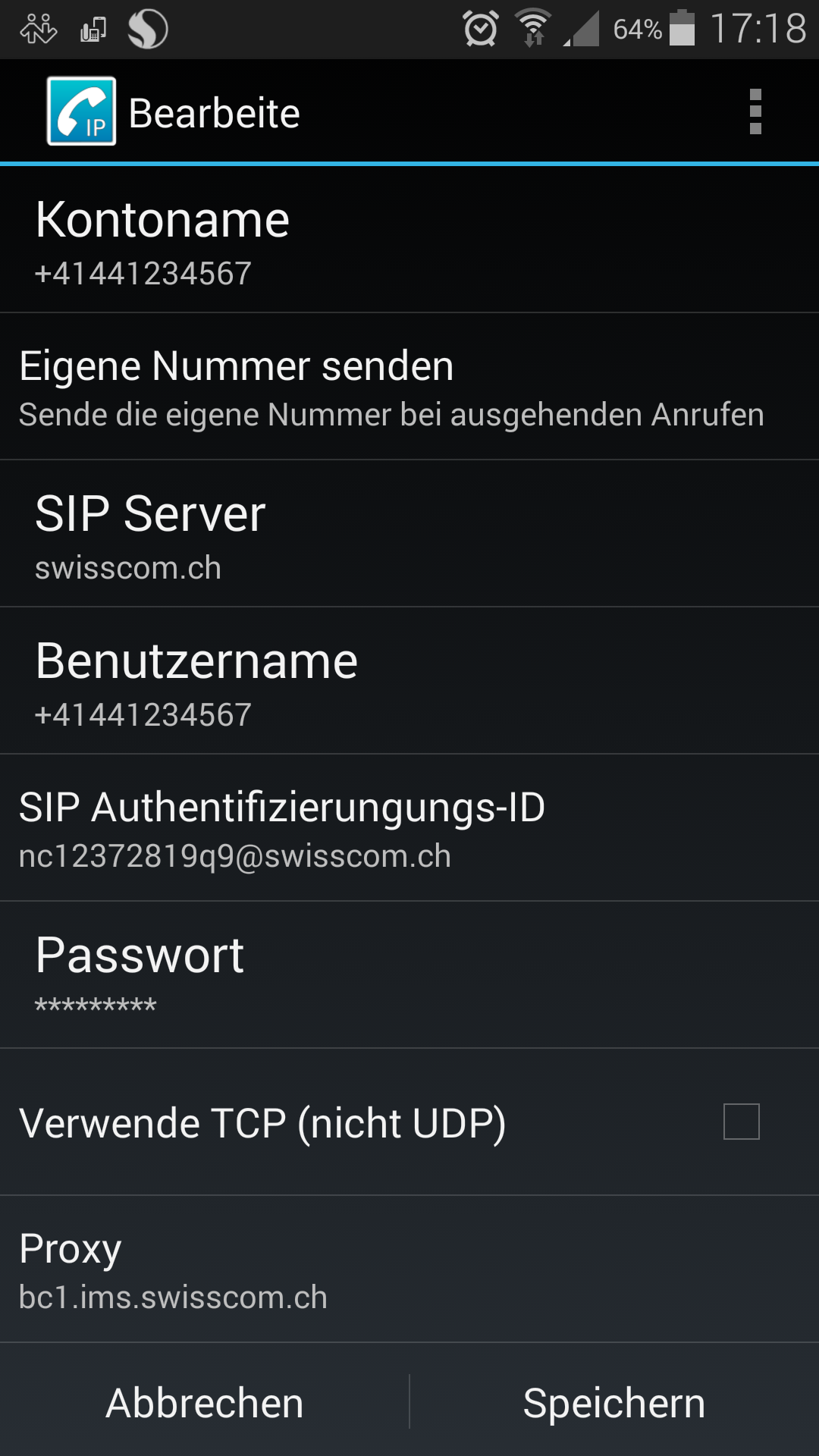Edit the Kontoname setting
This screenshot has width=819, height=1456.
coord(409,240)
